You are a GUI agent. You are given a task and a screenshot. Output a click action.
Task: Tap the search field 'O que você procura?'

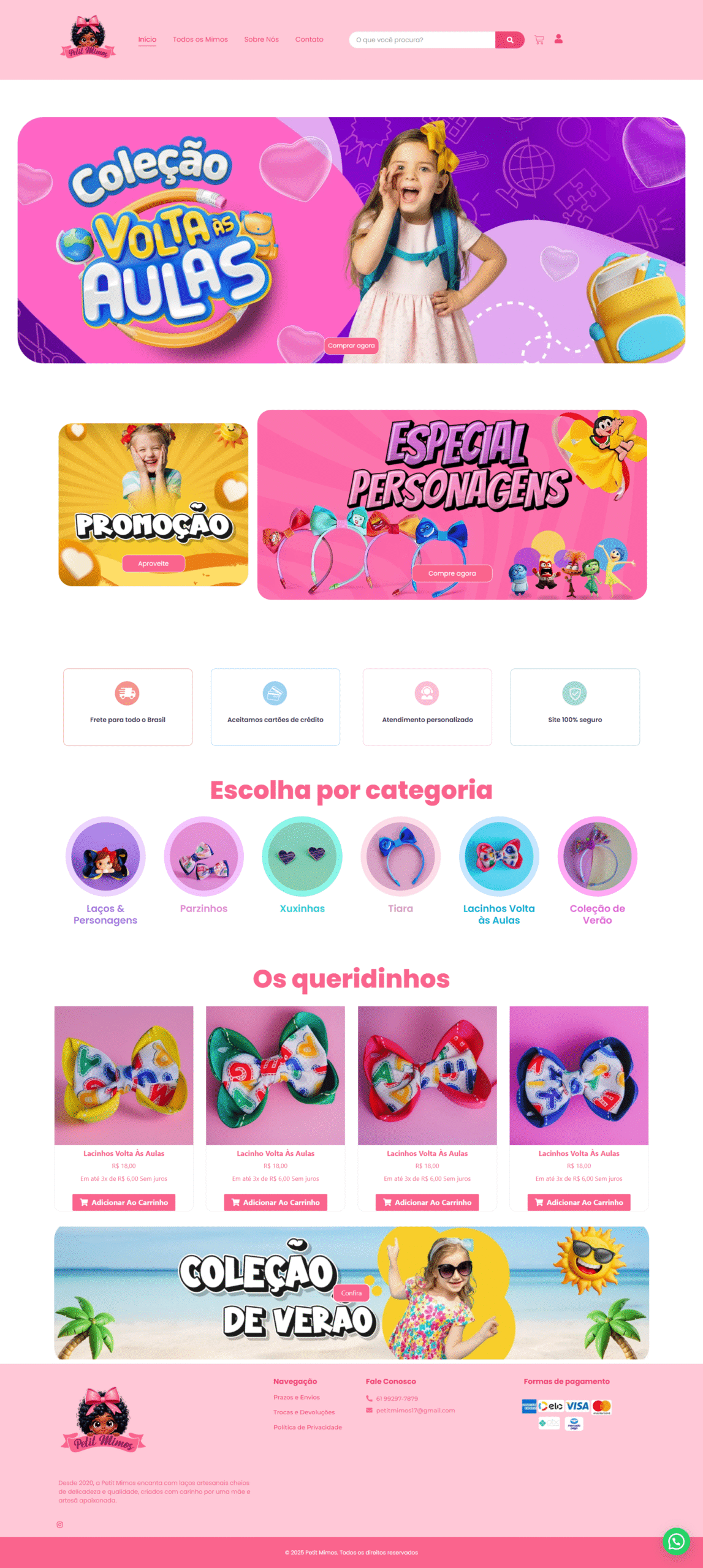click(x=423, y=40)
